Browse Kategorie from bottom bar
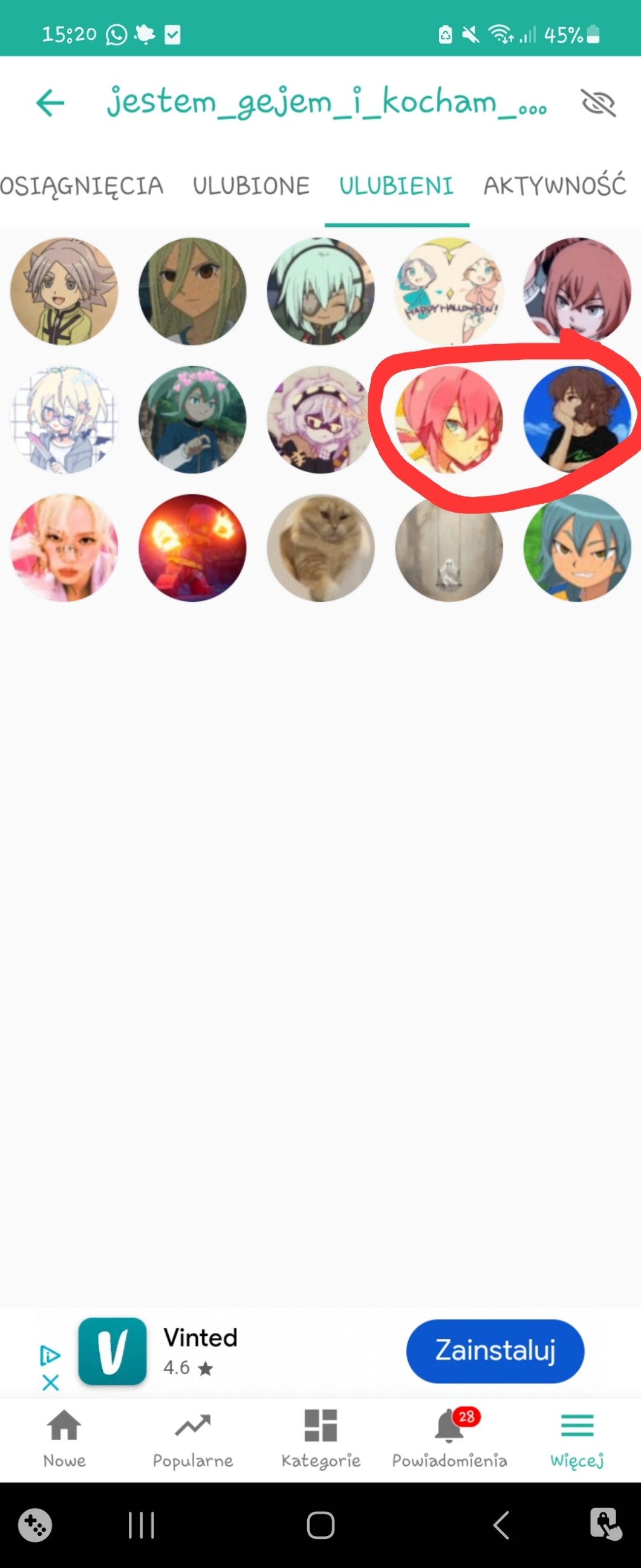 [x=321, y=1438]
